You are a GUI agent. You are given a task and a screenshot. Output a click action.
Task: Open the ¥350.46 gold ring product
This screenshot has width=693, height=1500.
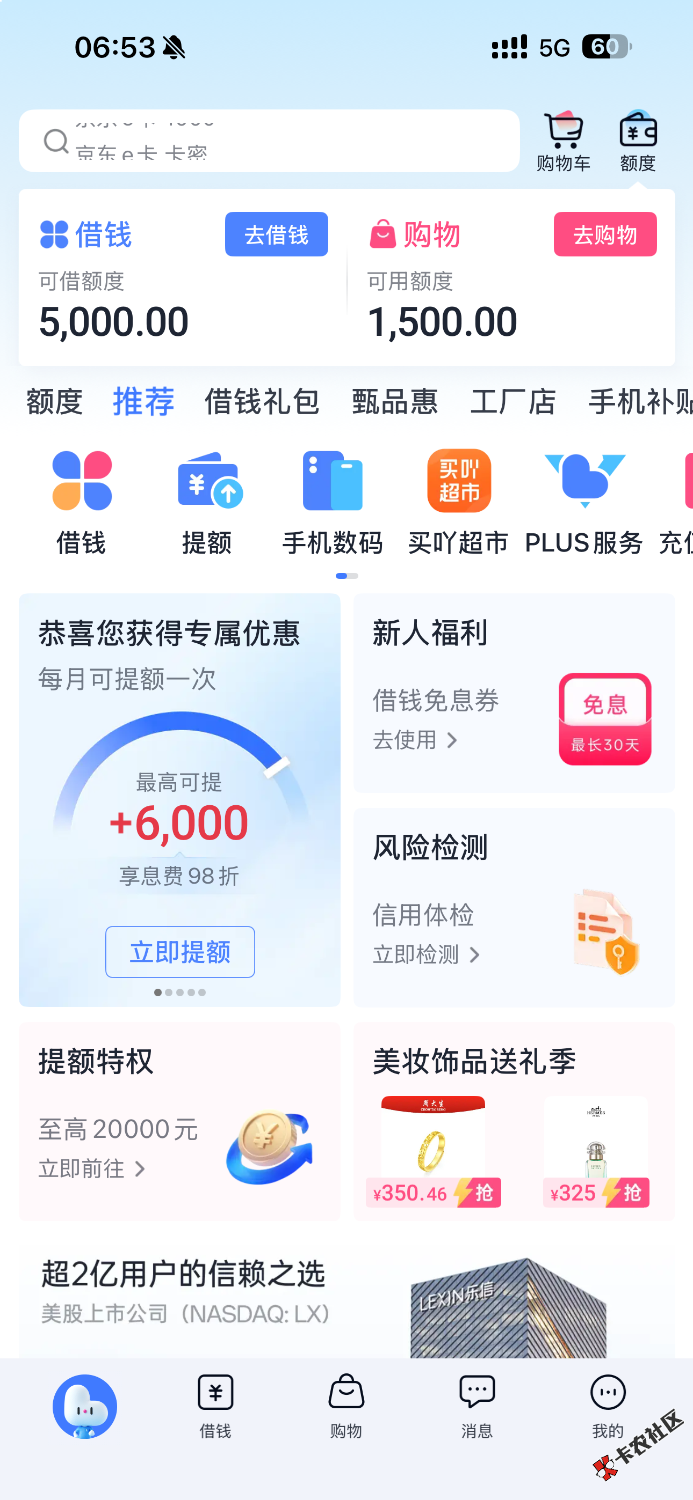[x=433, y=1152]
